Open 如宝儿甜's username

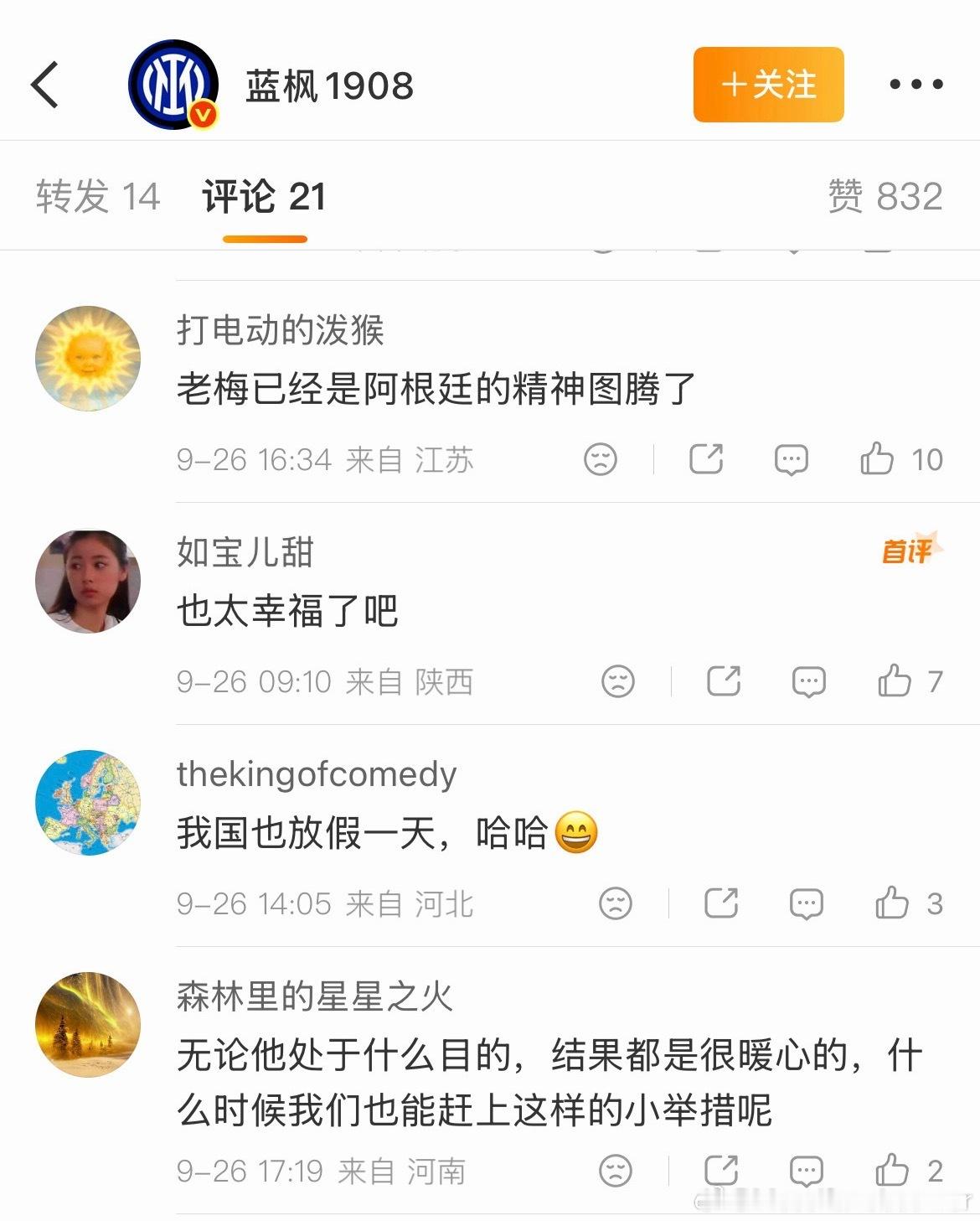point(245,552)
